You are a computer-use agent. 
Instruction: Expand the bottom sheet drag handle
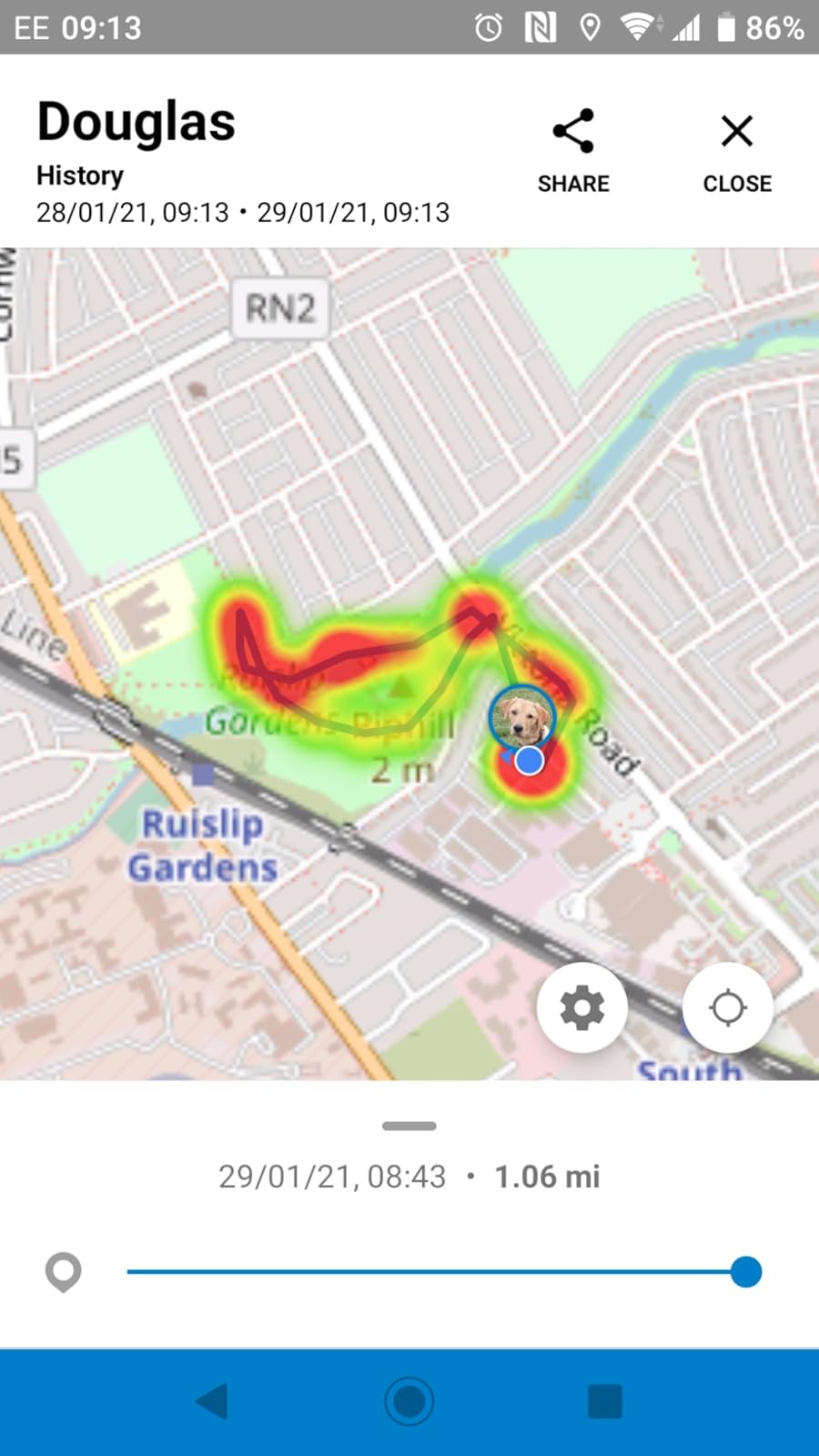coord(409,1126)
